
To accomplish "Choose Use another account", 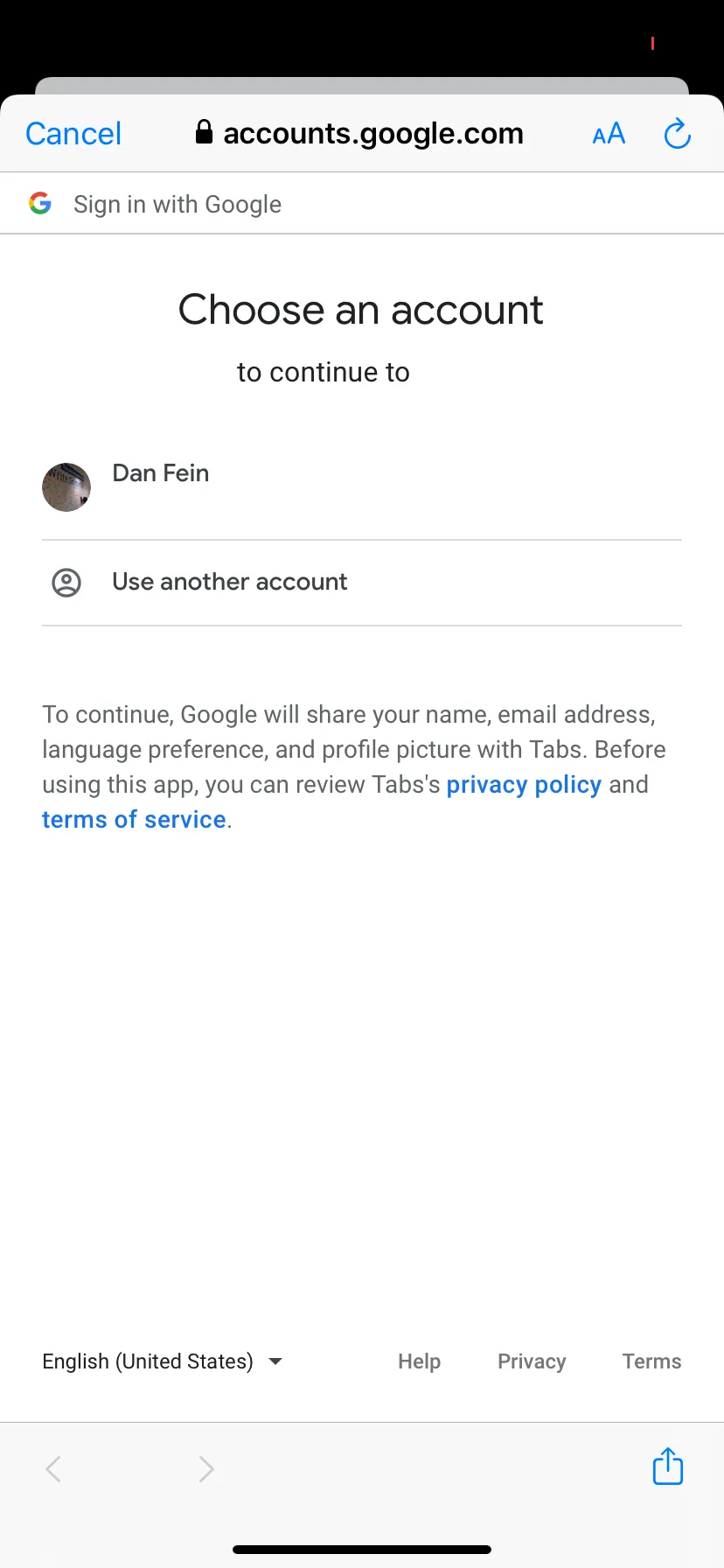I will click(x=229, y=582).
